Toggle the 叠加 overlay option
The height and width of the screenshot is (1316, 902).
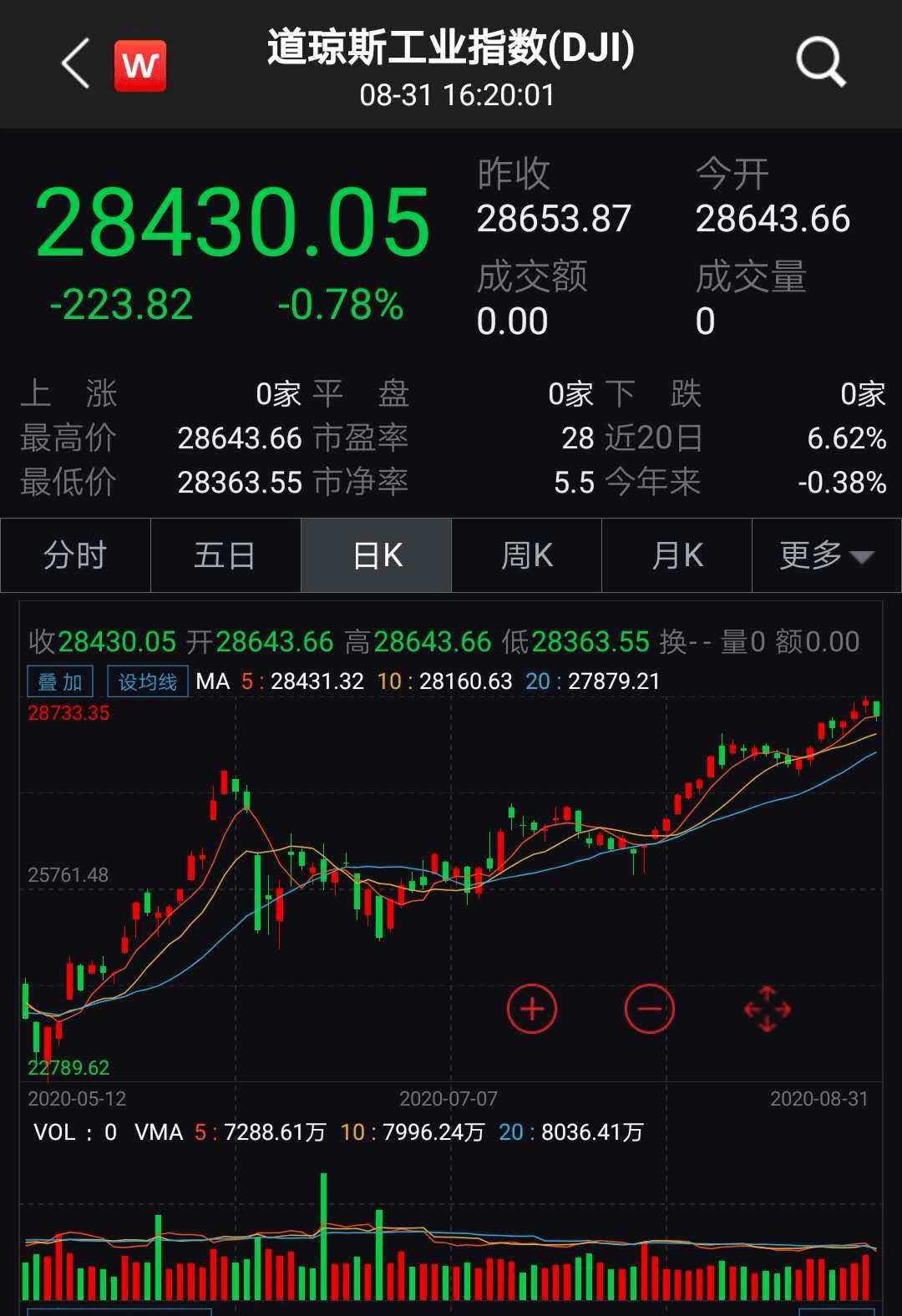(58, 681)
